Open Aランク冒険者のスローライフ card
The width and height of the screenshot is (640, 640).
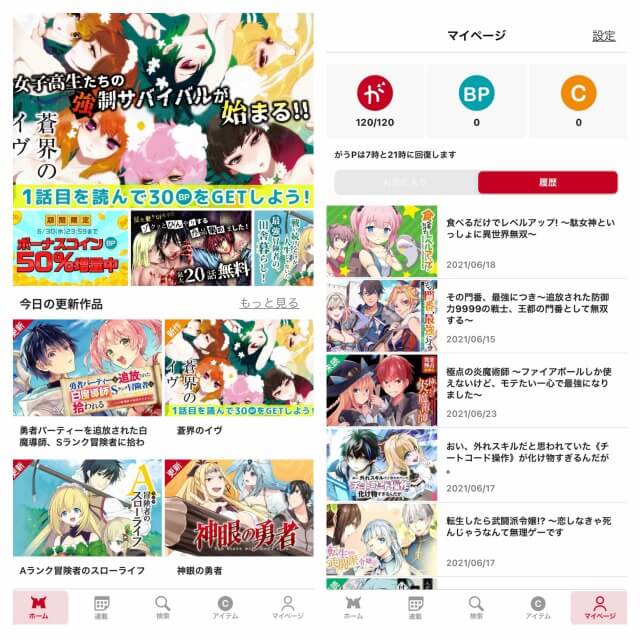coord(86,515)
